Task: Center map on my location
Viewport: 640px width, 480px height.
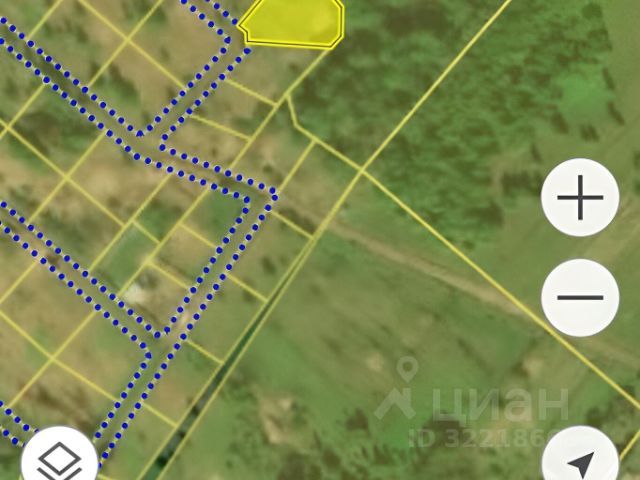Action: pyautogui.click(x=581, y=464)
